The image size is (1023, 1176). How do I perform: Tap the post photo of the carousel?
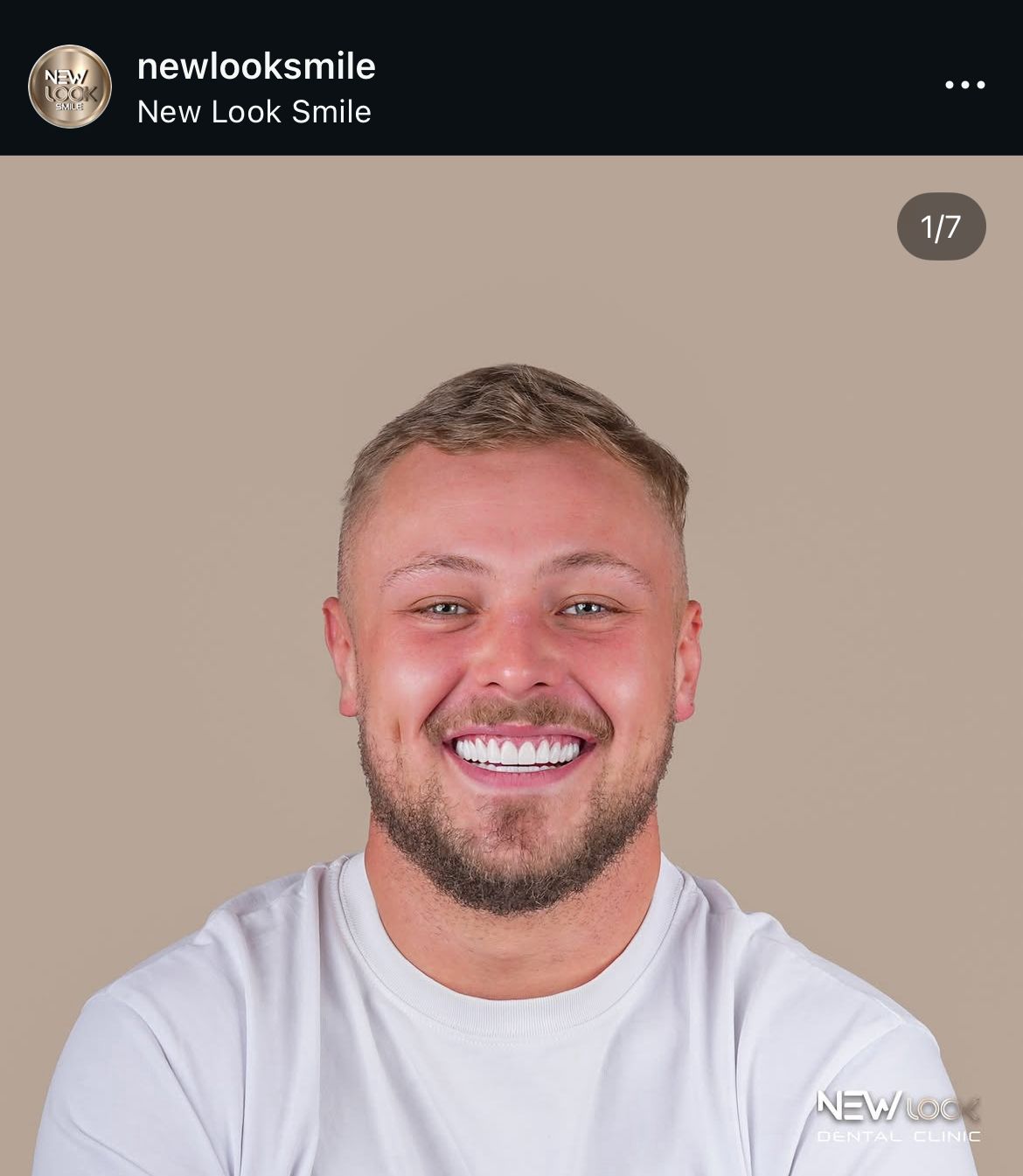coord(511,665)
